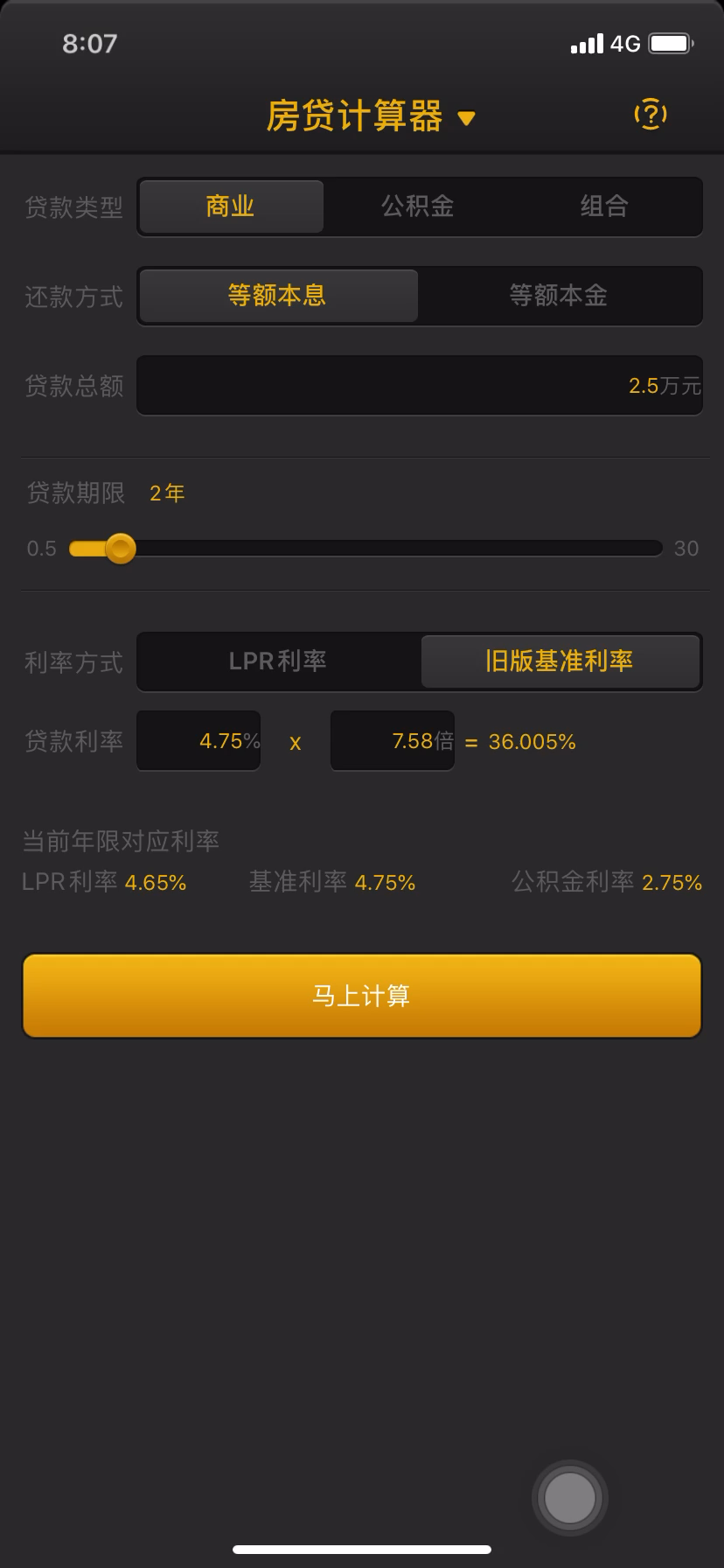Switch loan type to 公积金

click(x=418, y=206)
